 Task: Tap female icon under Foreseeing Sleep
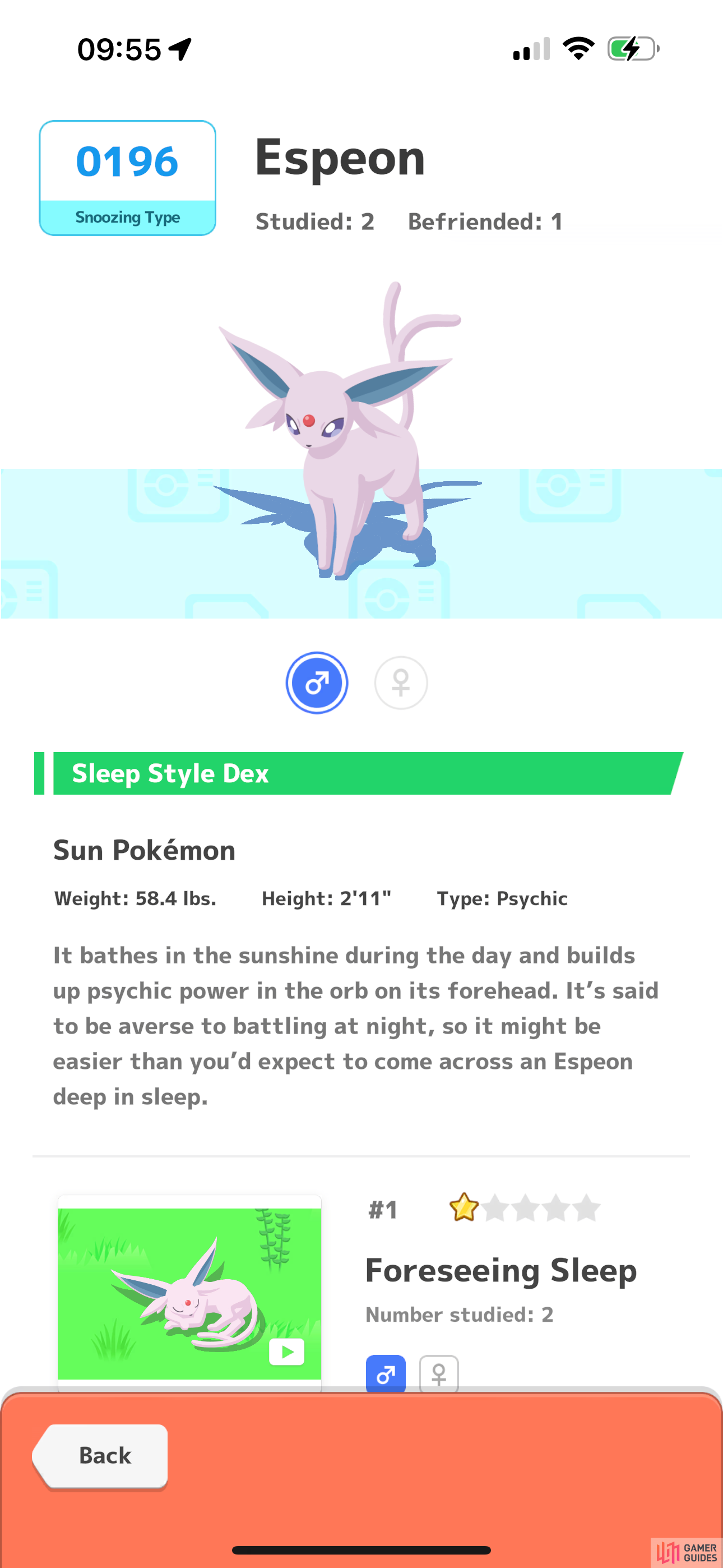tap(439, 1373)
